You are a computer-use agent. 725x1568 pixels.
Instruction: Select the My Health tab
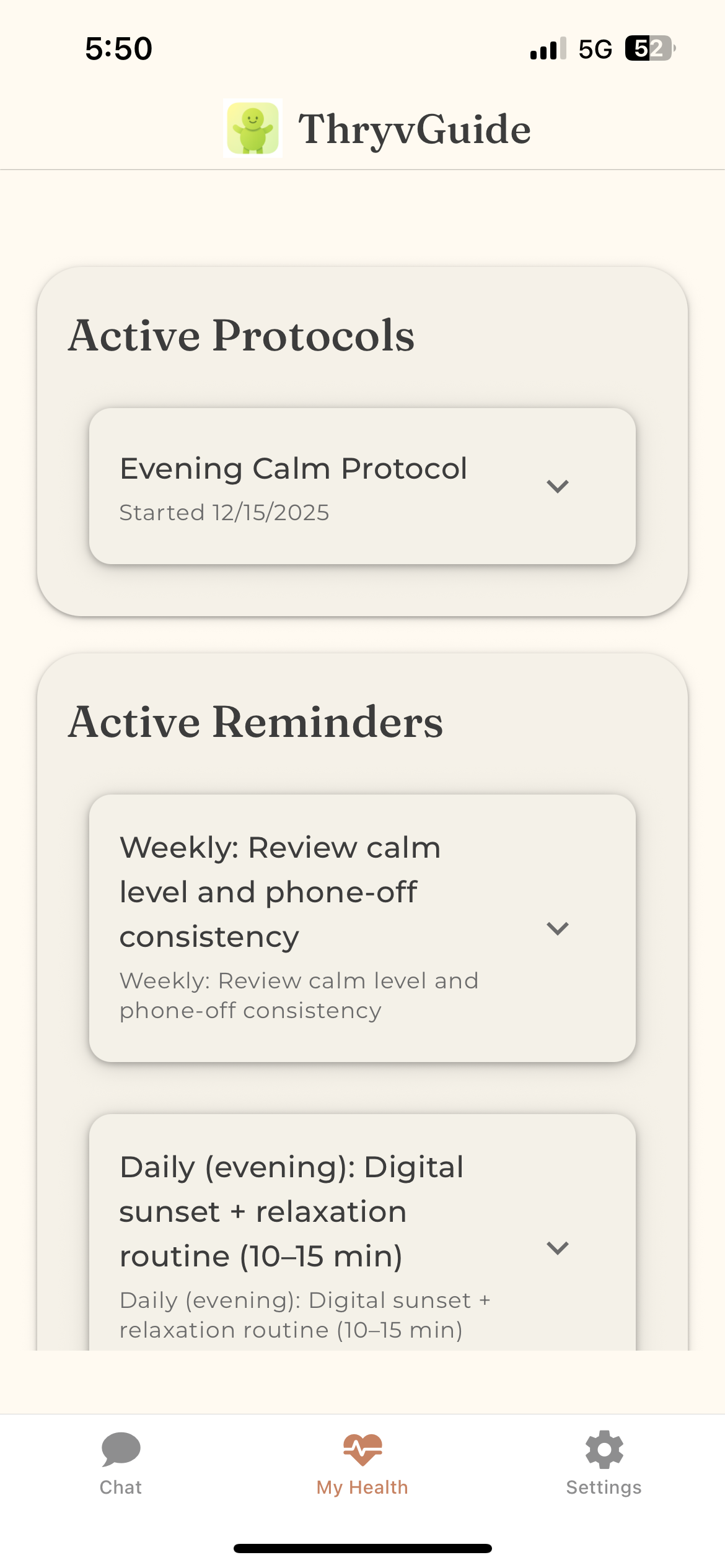(362, 1464)
